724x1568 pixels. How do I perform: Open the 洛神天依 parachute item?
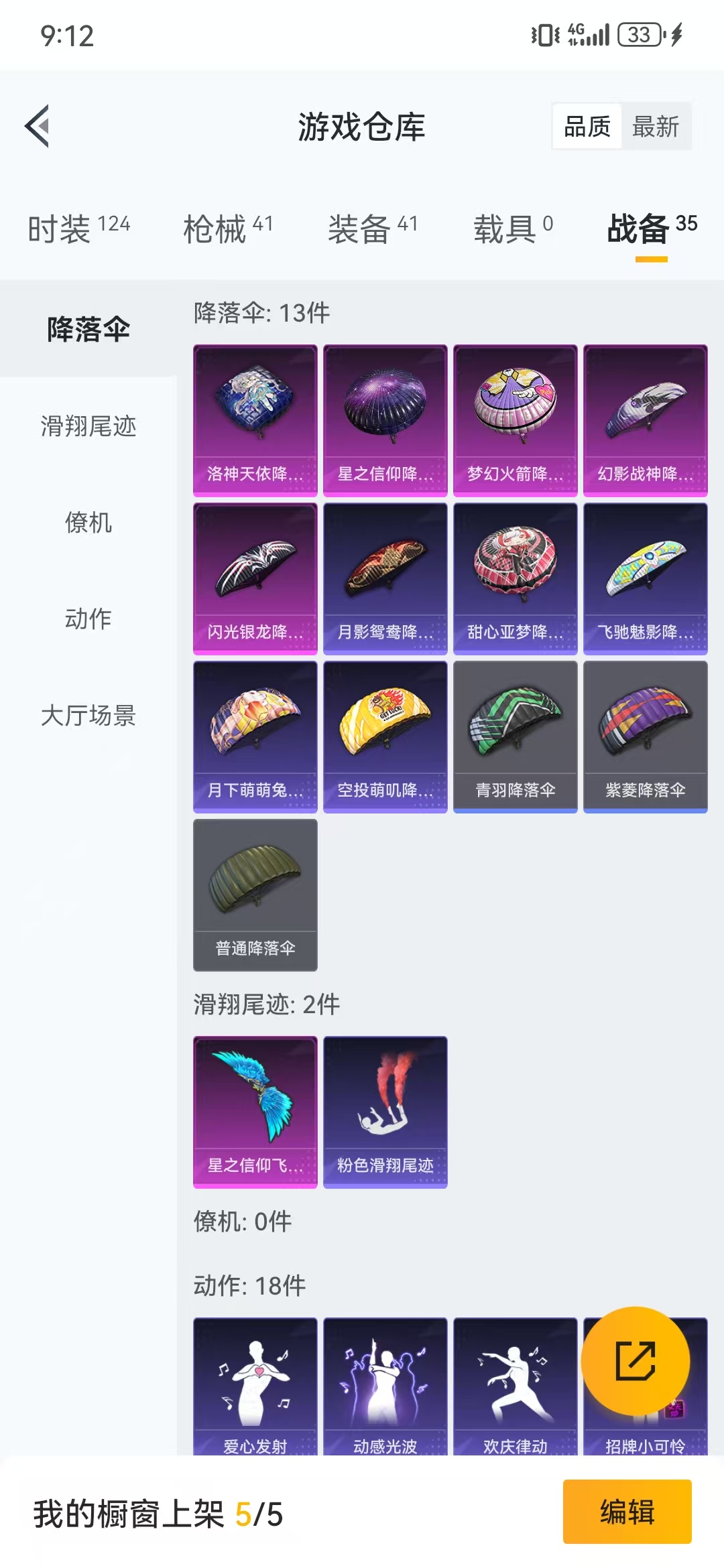255,421
